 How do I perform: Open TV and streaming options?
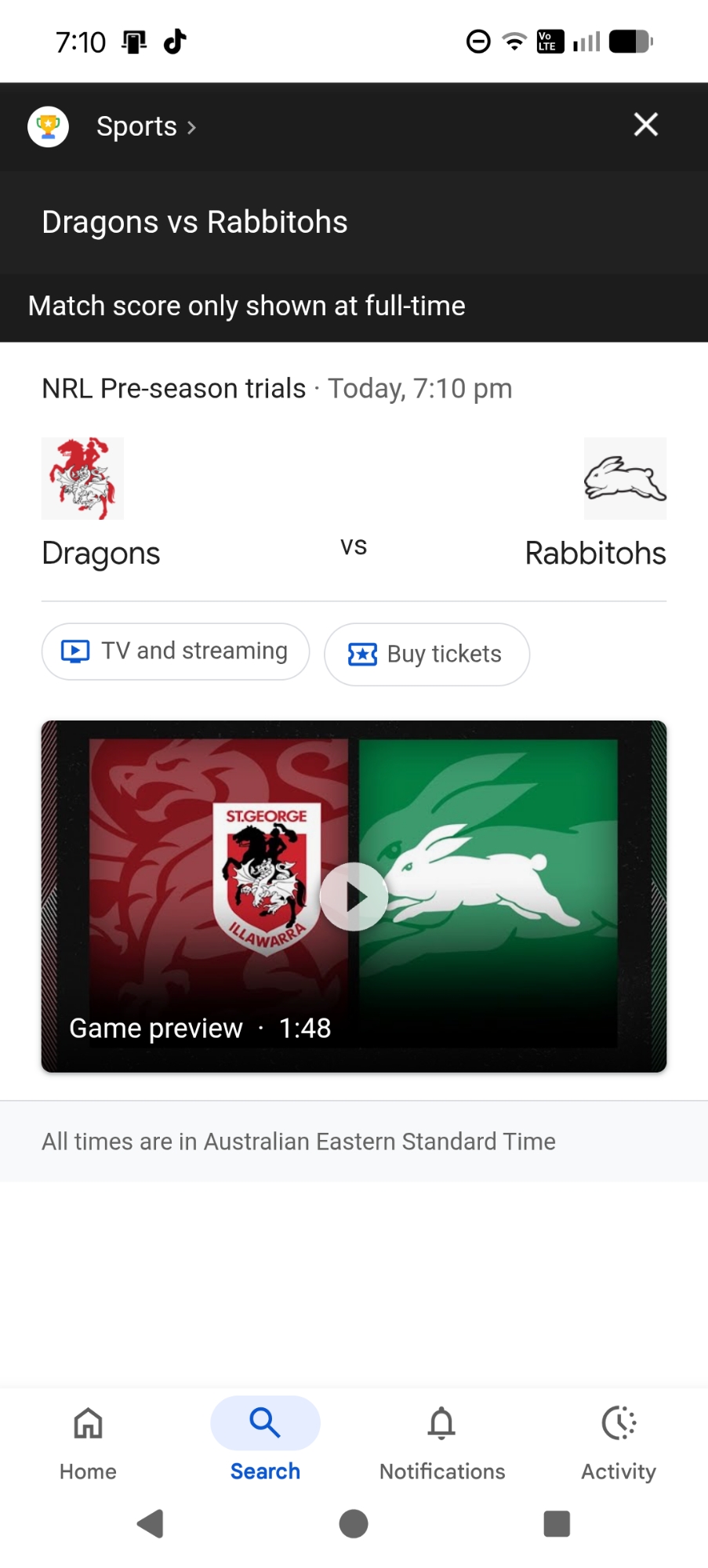click(176, 652)
